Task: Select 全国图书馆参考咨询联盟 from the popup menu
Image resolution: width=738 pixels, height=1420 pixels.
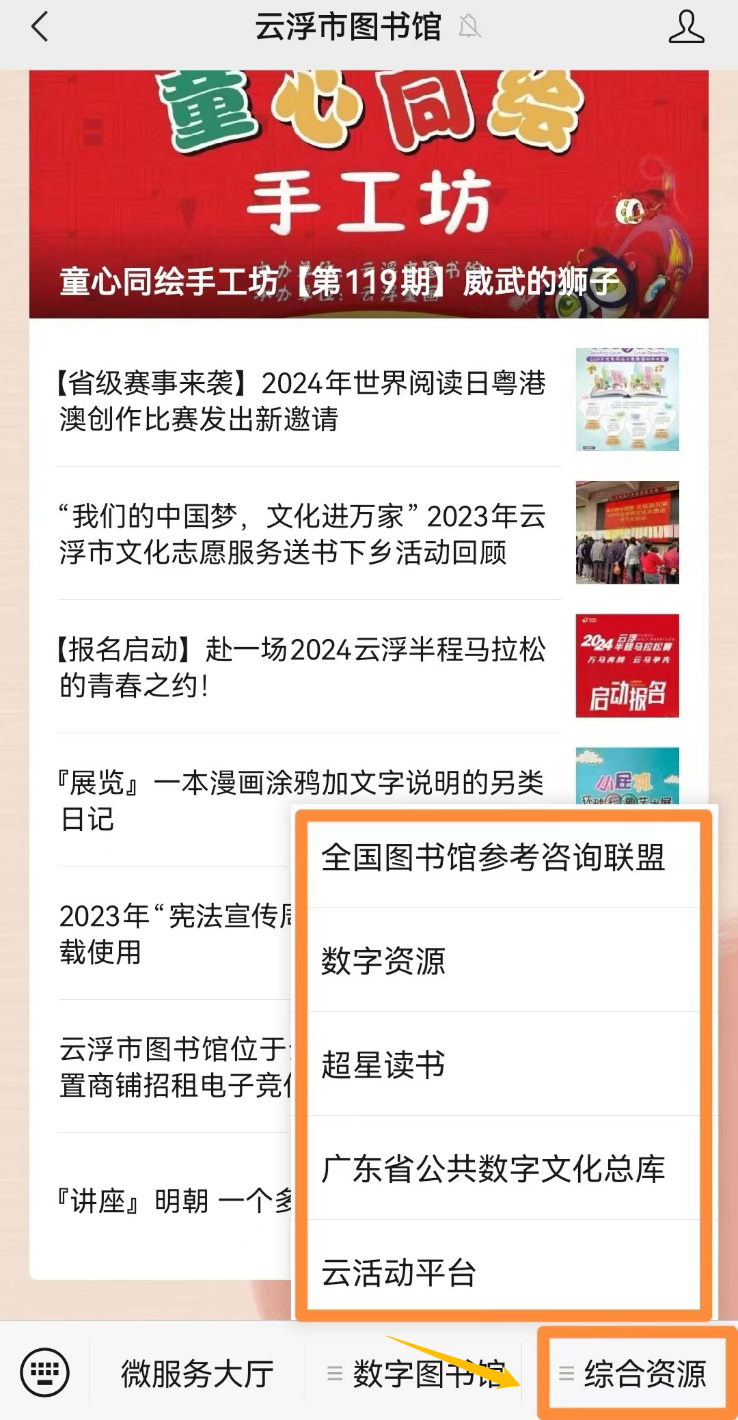Action: [493, 857]
